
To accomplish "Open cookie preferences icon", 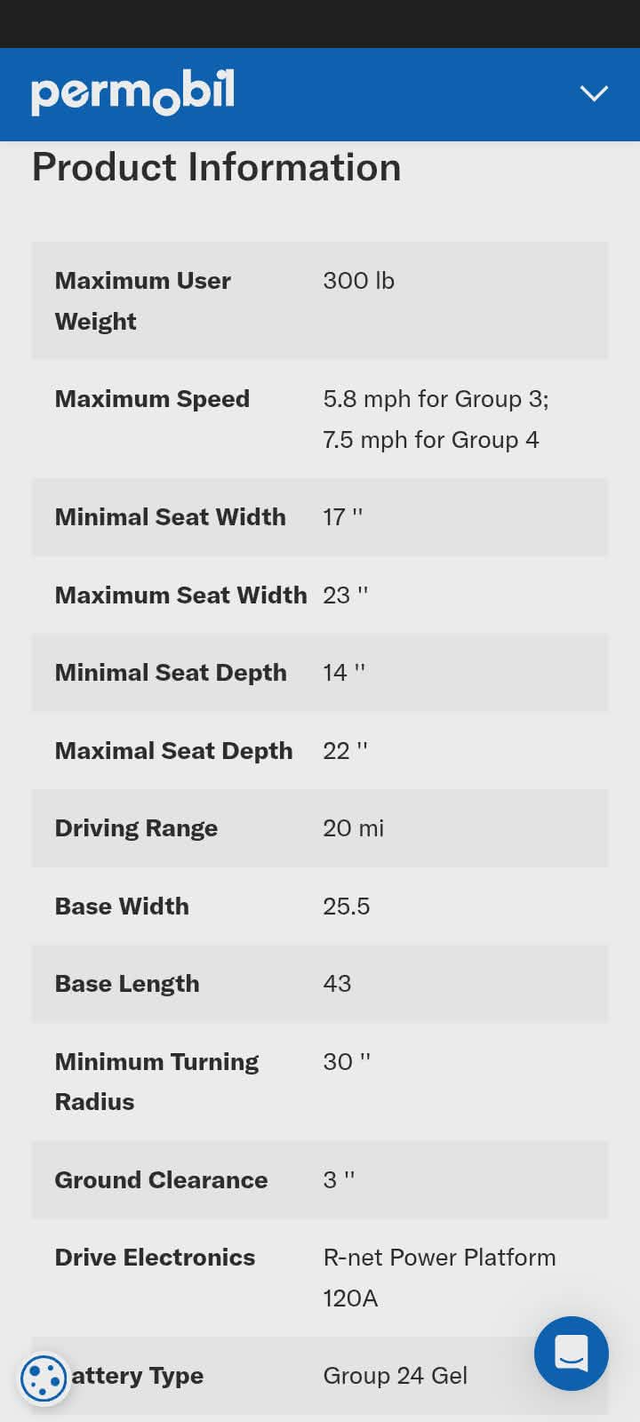I will click(x=44, y=1379).
